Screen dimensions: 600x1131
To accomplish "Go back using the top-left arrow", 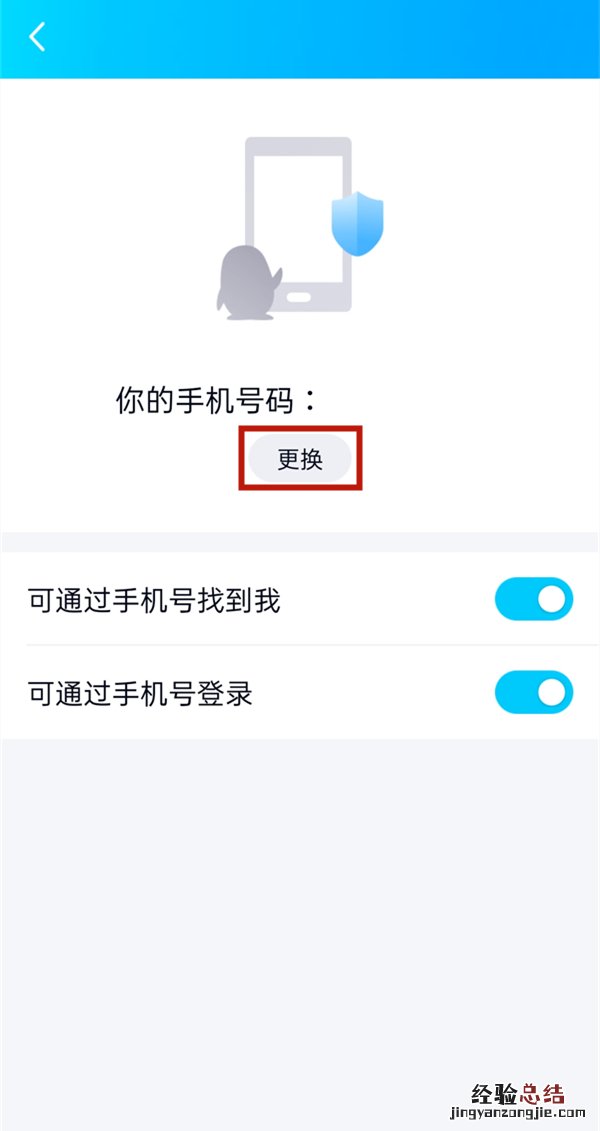I will click(x=38, y=38).
